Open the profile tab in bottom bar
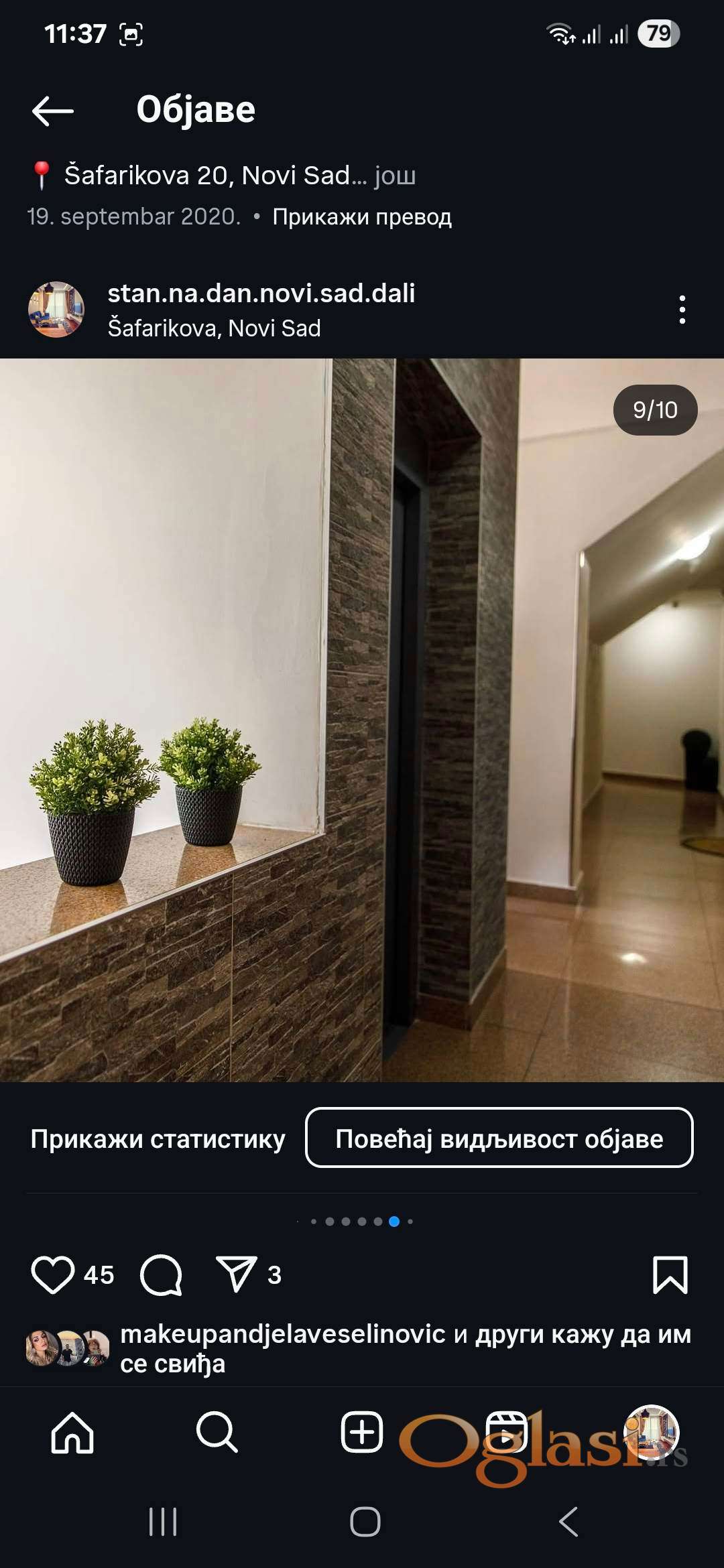This screenshot has height=1568, width=724. point(651,1433)
